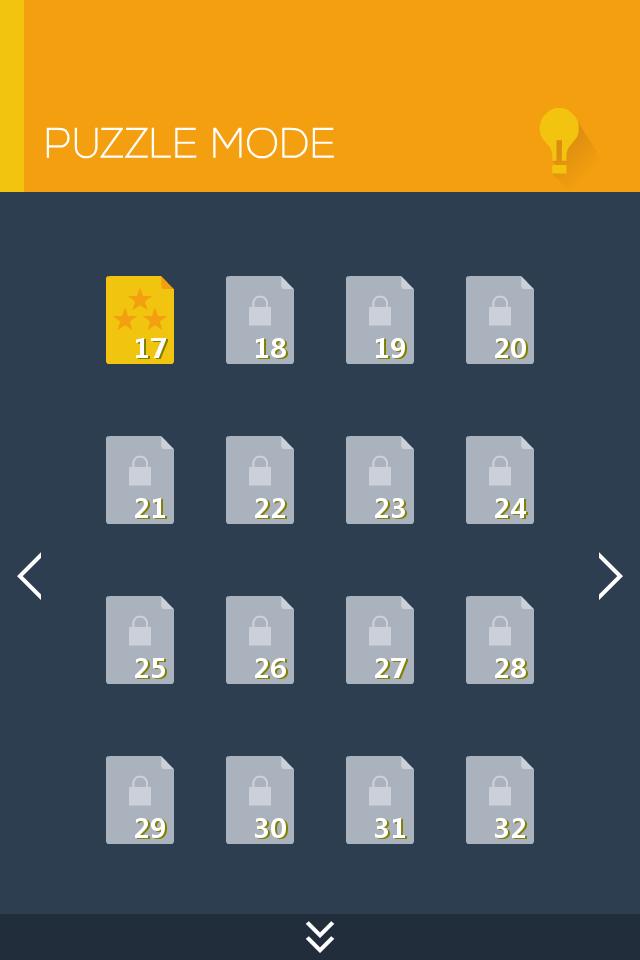Go to the next page of puzzles
This screenshot has height=960, width=640.
pos(610,576)
